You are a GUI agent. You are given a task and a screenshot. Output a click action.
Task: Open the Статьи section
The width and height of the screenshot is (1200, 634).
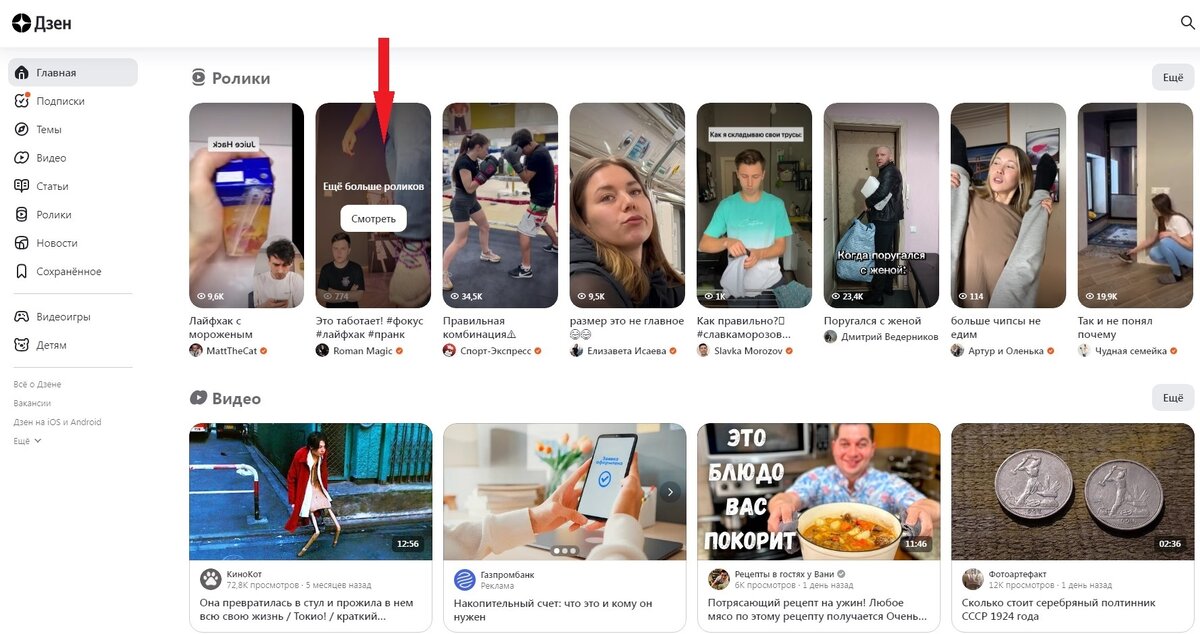pos(52,186)
